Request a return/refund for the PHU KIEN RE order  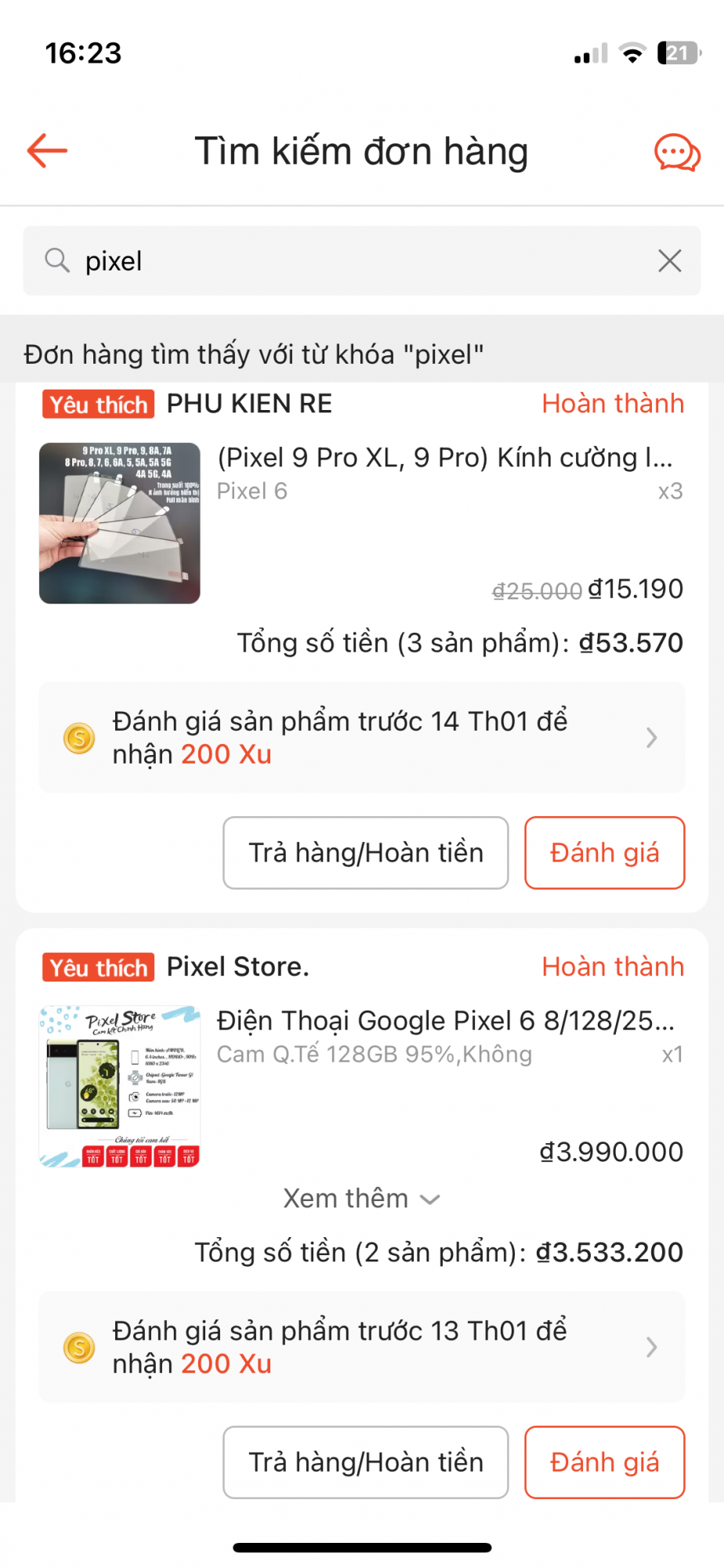366,853
